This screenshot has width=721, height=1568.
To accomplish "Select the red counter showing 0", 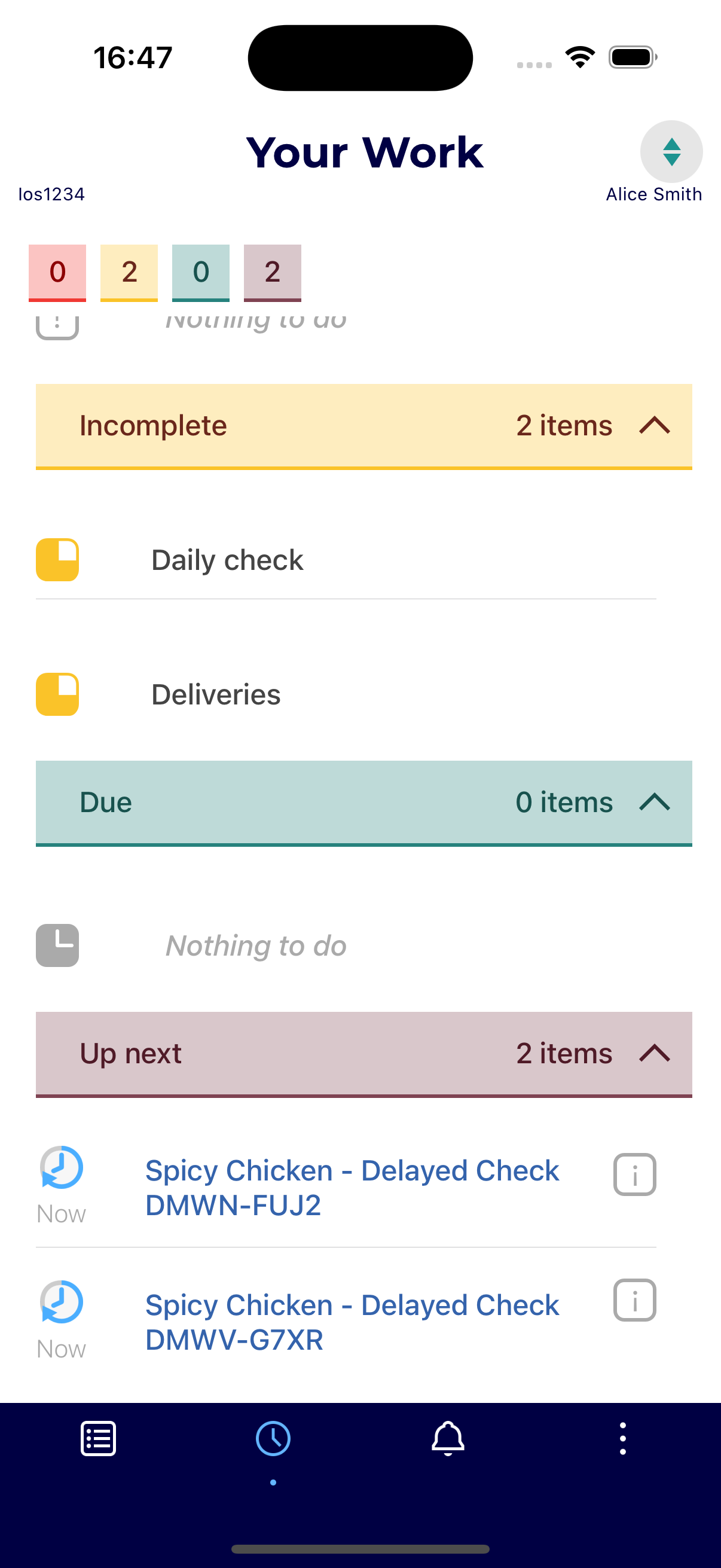I will (57, 272).
